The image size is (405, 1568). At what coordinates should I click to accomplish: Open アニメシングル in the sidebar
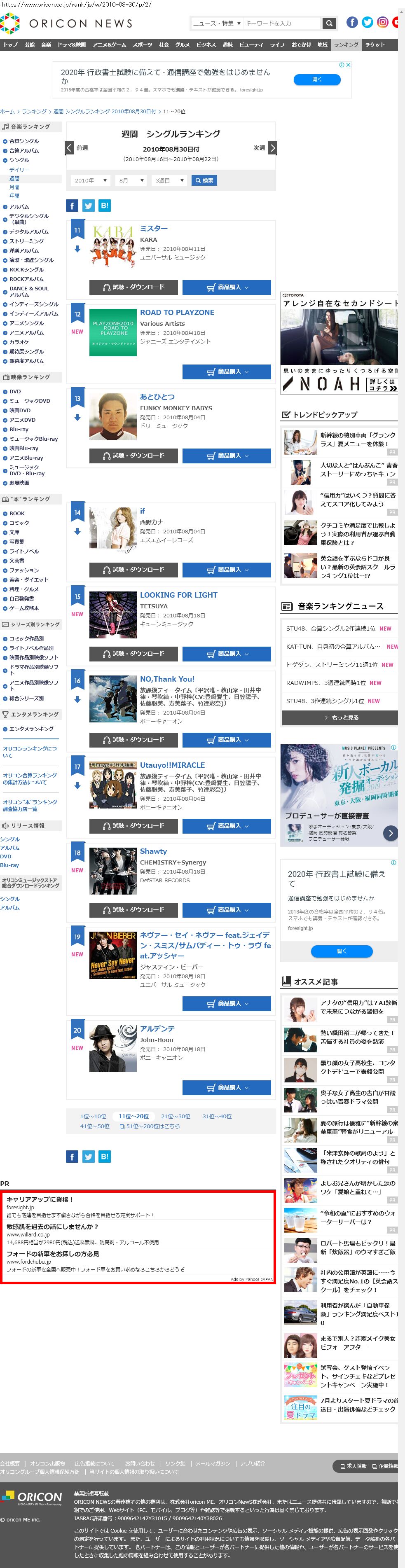26,323
